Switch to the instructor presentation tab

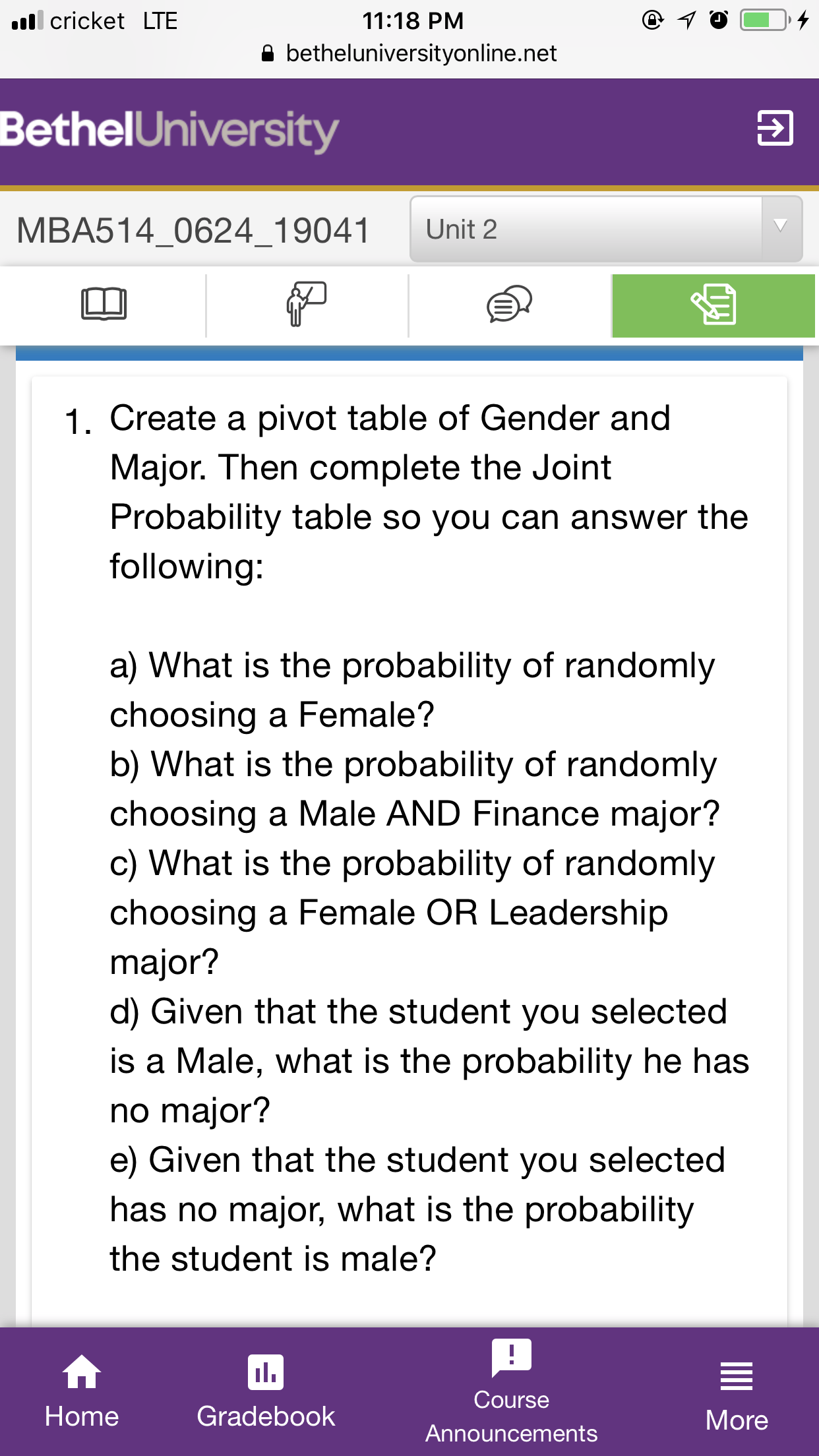(x=307, y=304)
